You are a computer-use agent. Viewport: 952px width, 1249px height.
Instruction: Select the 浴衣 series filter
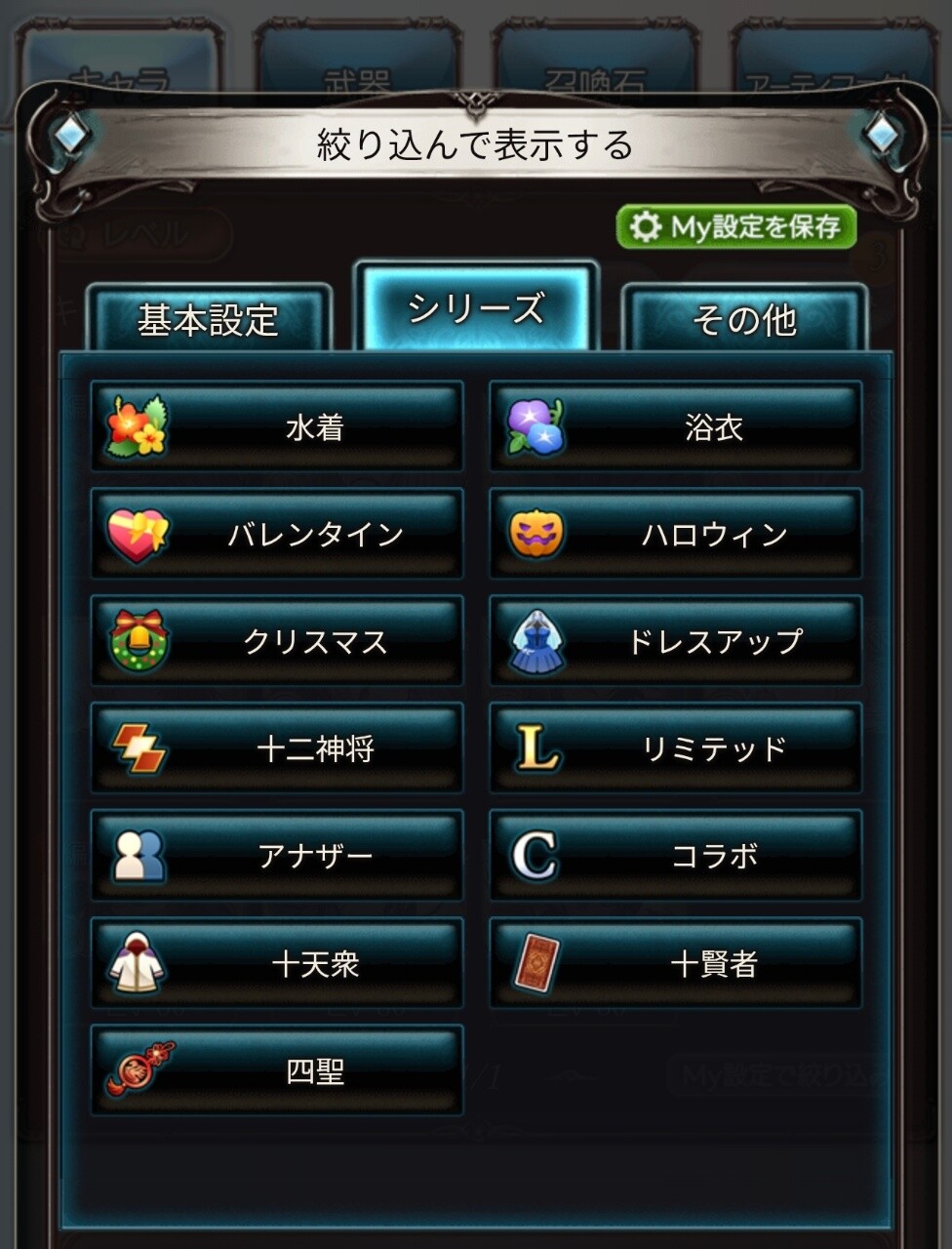[675, 426]
